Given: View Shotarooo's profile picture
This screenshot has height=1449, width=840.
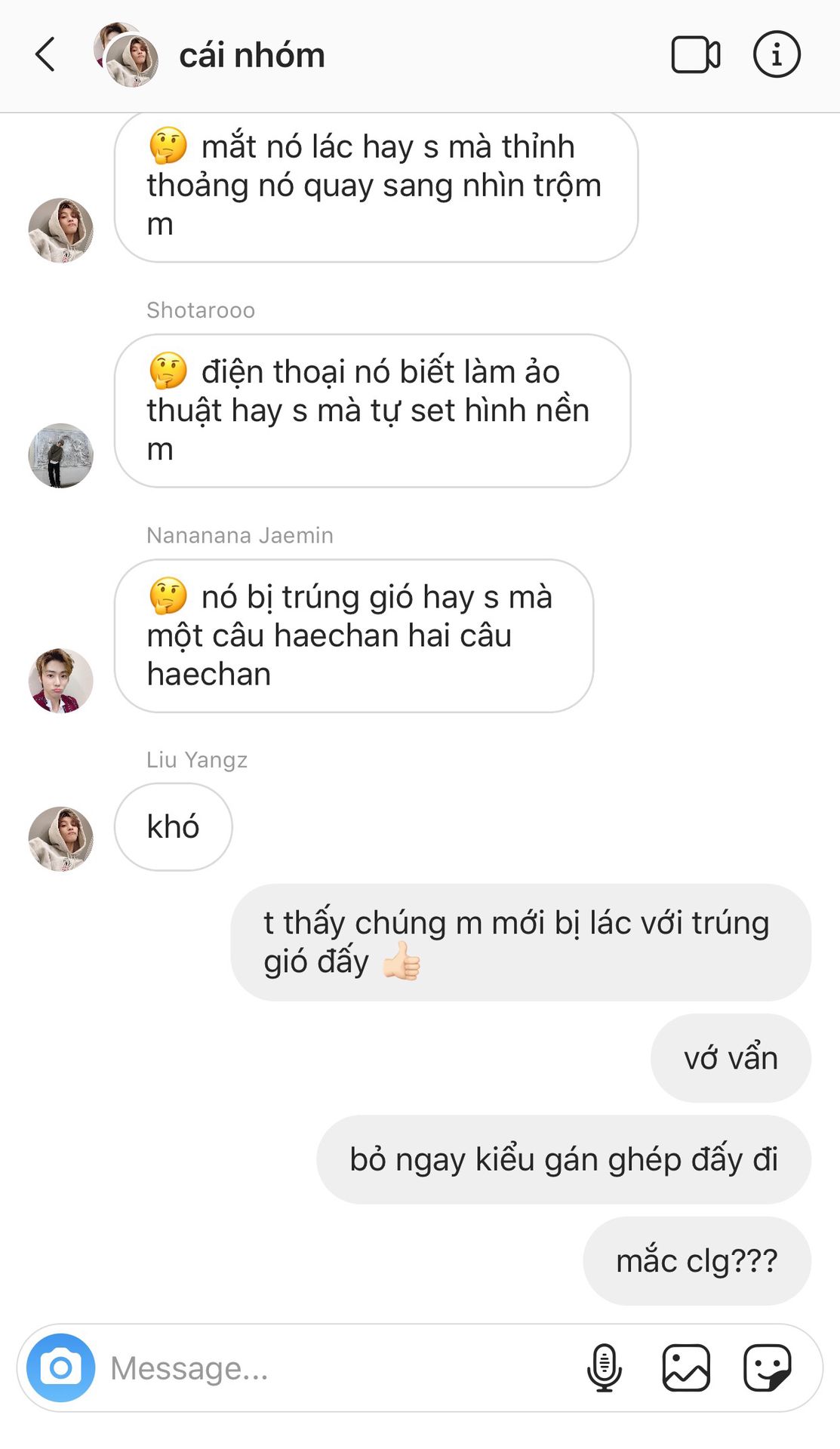Looking at the screenshot, I should 60,455.
